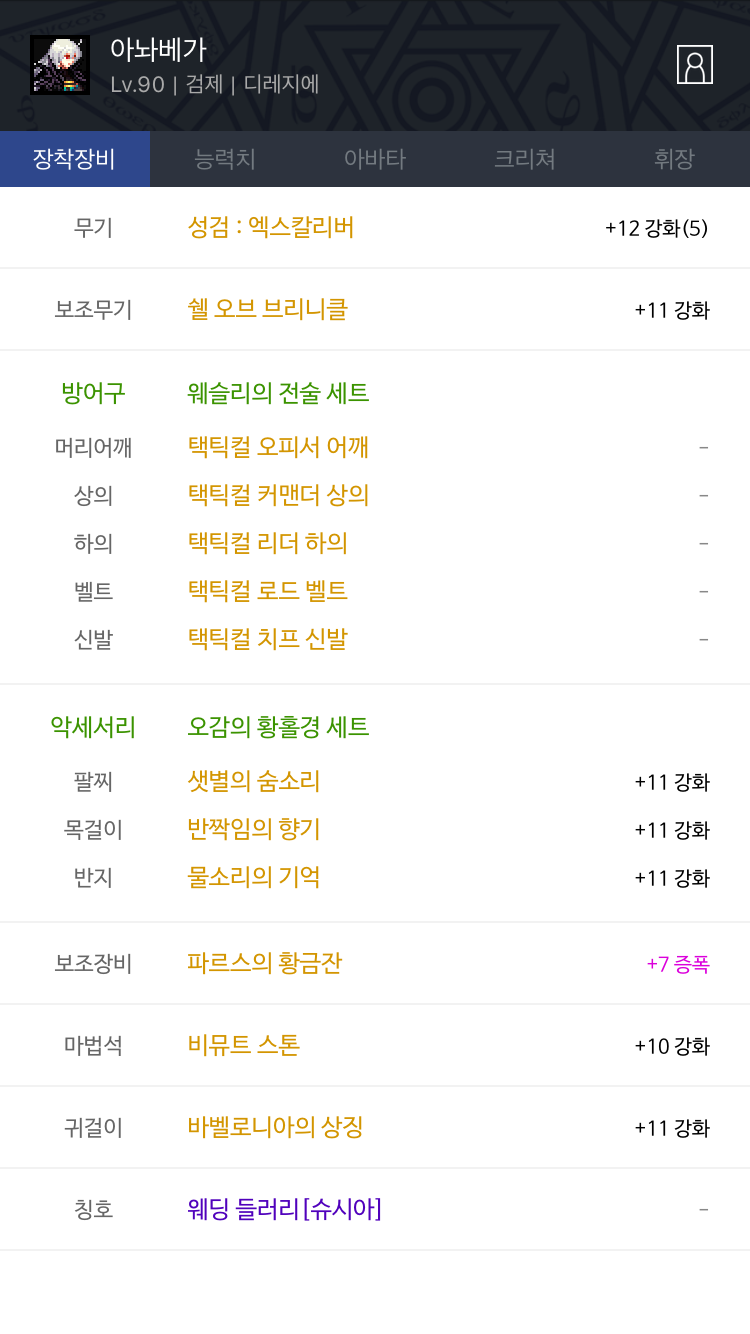This screenshot has width=750, height=1334.
Task: View 택틱컬 치프 신발 details
Action: pos(267,638)
